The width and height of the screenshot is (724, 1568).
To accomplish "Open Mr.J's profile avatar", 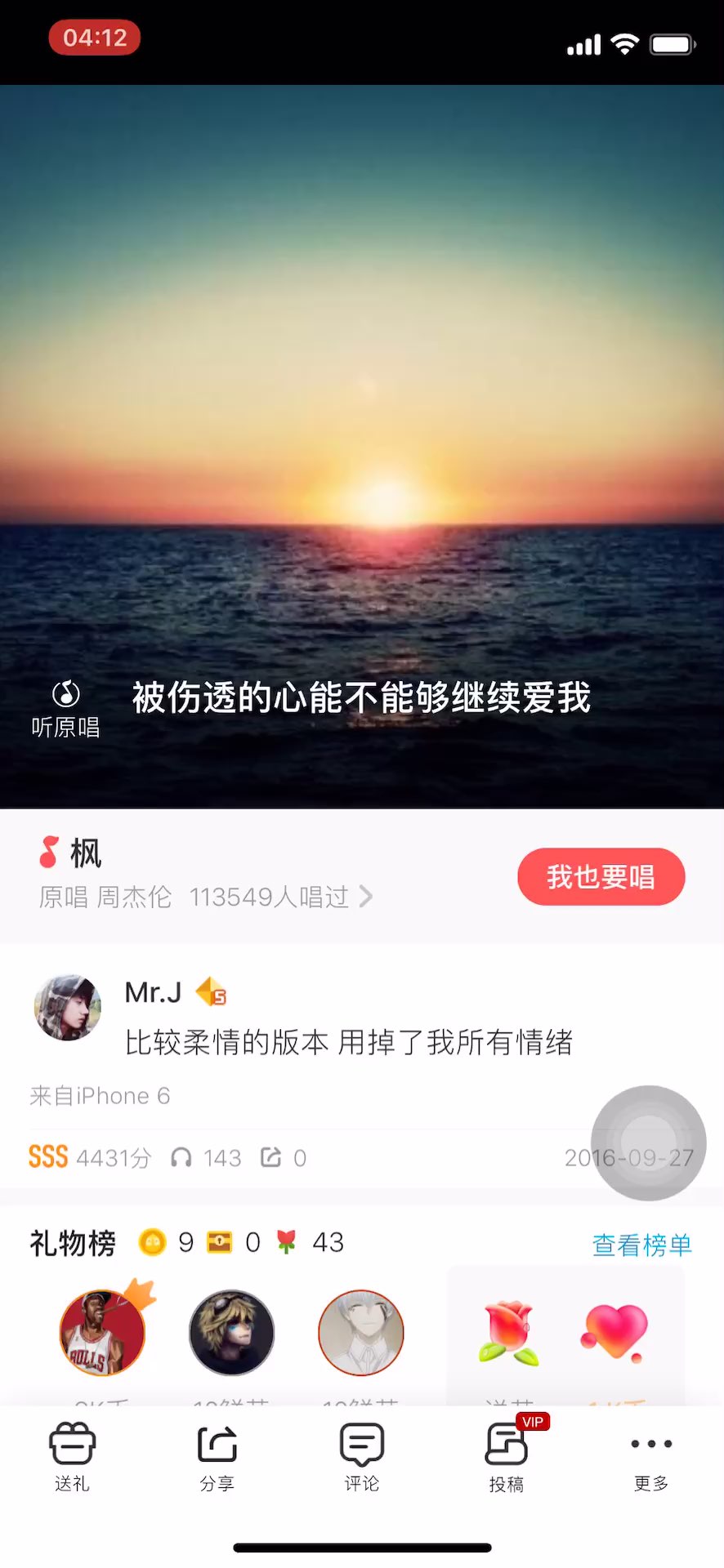I will pos(67,1007).
